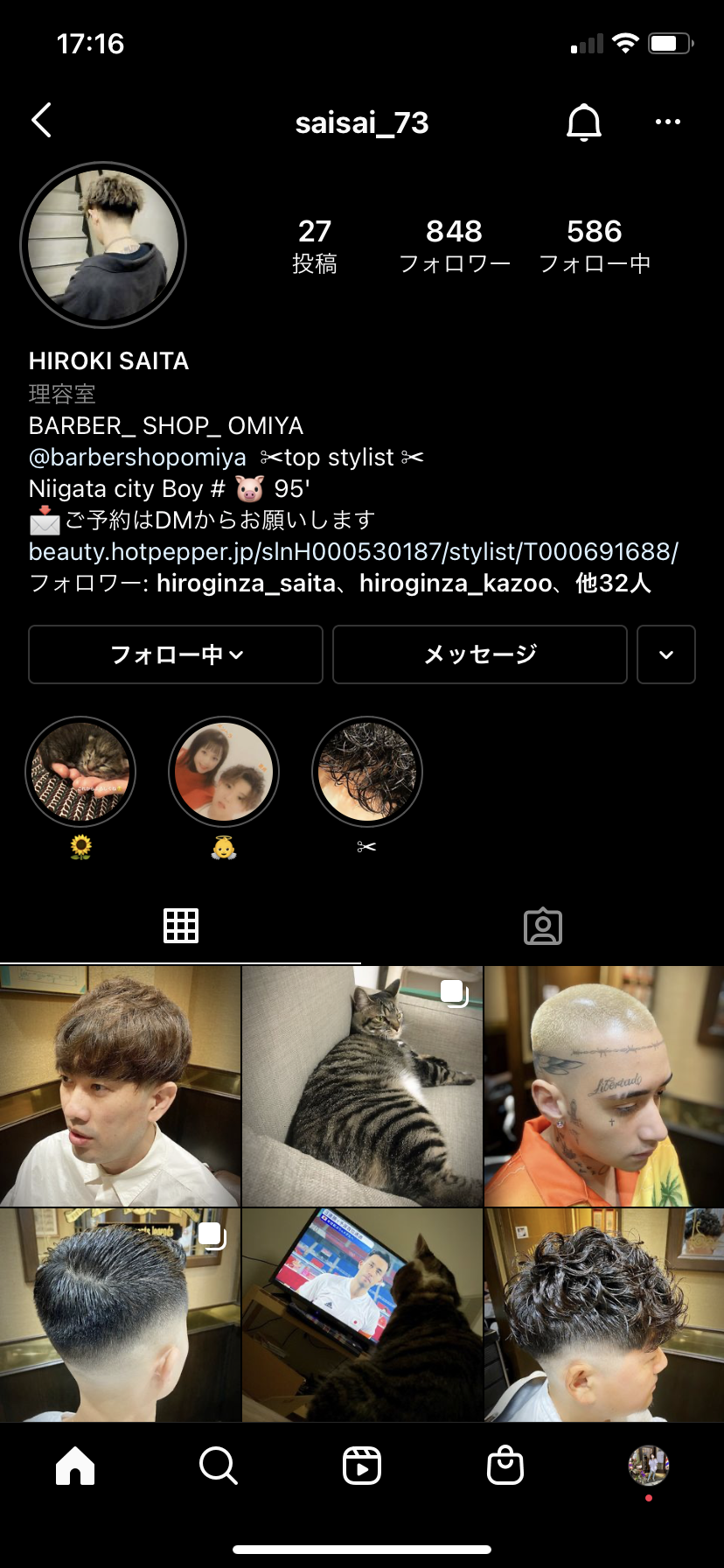This screenshot has height=1568, width=724.
Task: Open the beauty.hotpepper.jp stylist link
Action: click(353, 551)
